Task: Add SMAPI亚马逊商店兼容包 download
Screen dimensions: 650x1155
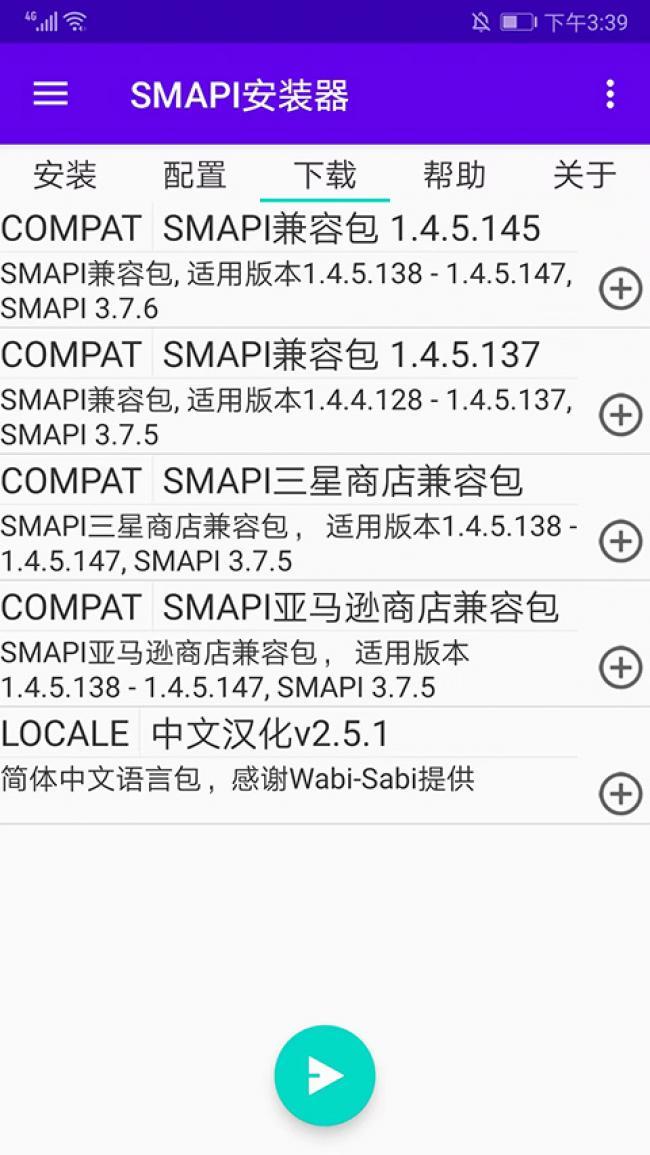Action: pyautogui.click(x=620, y=667)
